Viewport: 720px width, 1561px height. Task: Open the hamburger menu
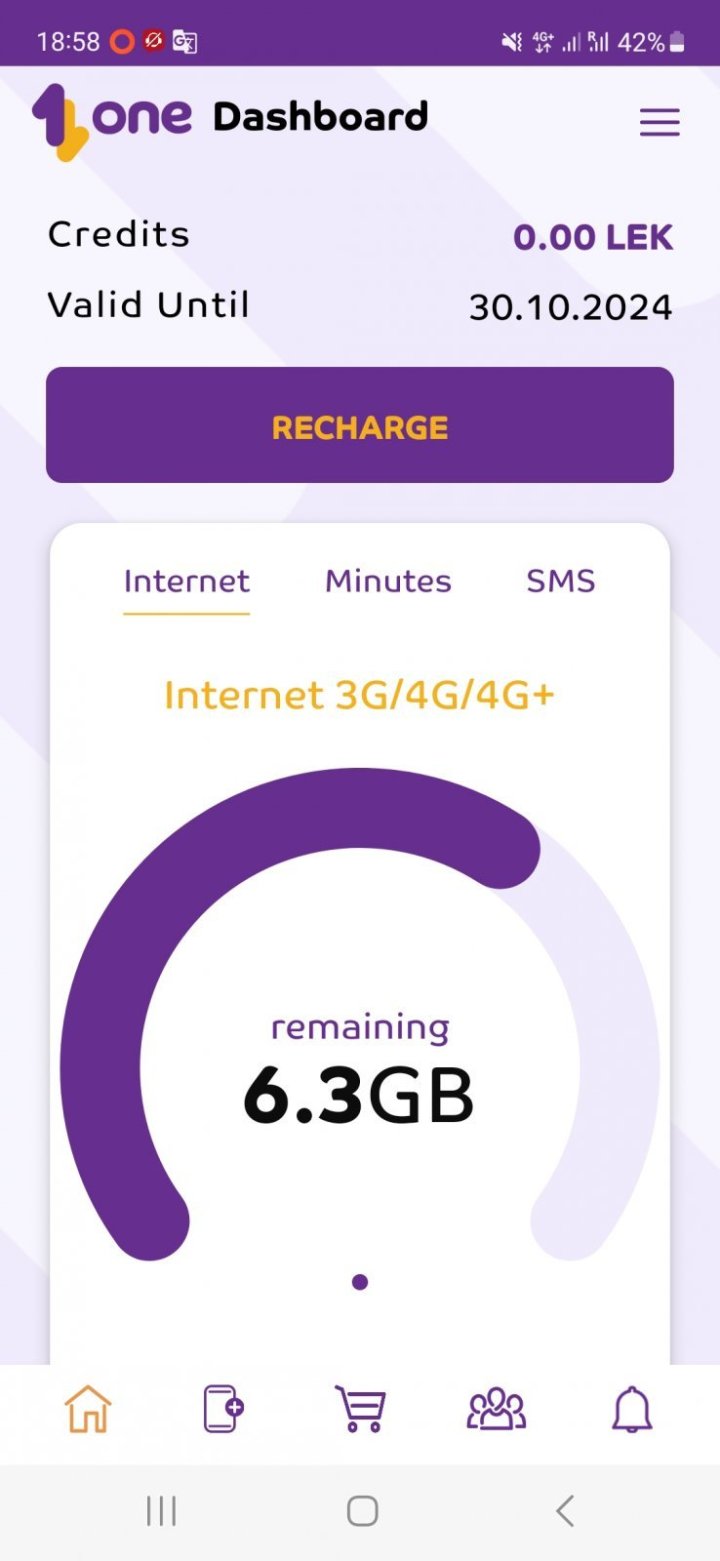[x=659, y=123]
